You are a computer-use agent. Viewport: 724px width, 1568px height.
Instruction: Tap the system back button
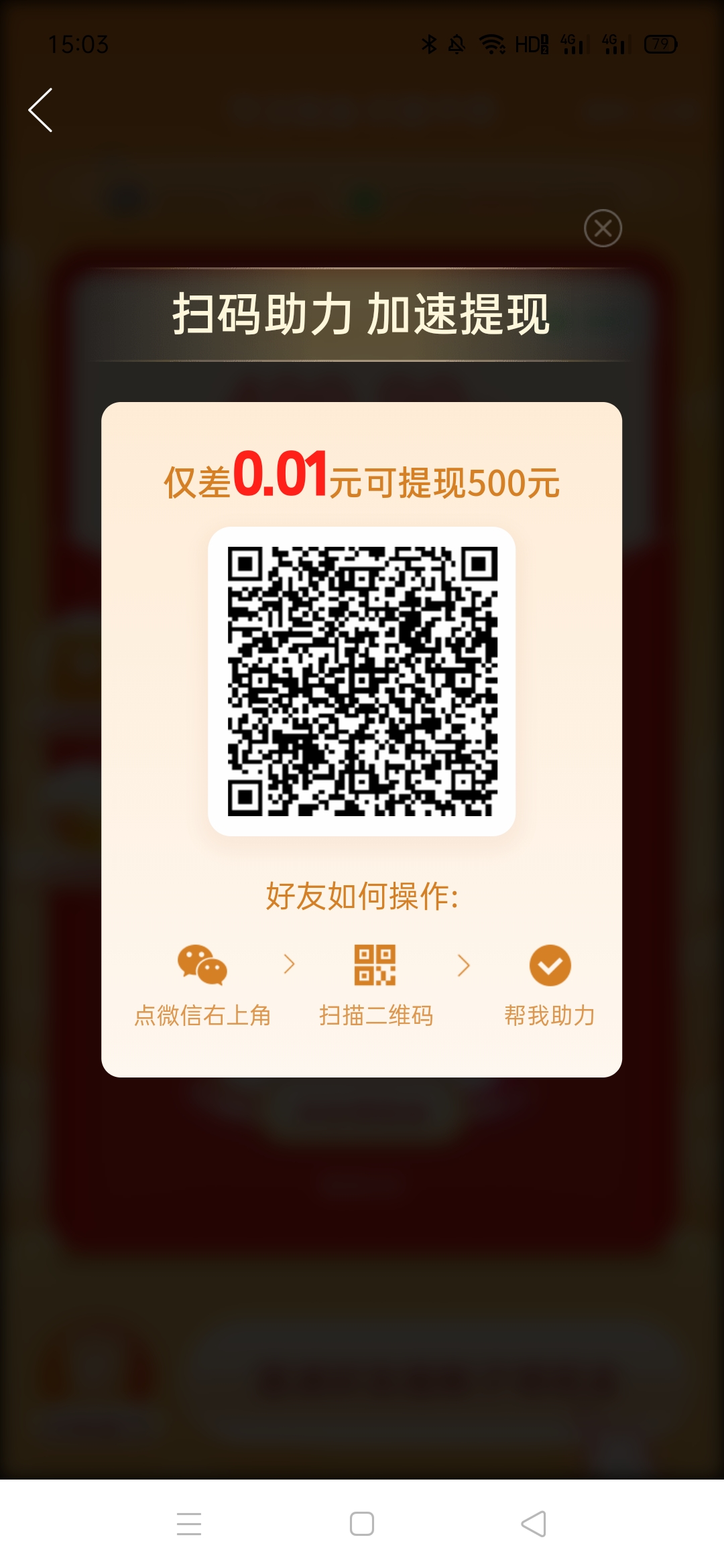point(534,1524)
